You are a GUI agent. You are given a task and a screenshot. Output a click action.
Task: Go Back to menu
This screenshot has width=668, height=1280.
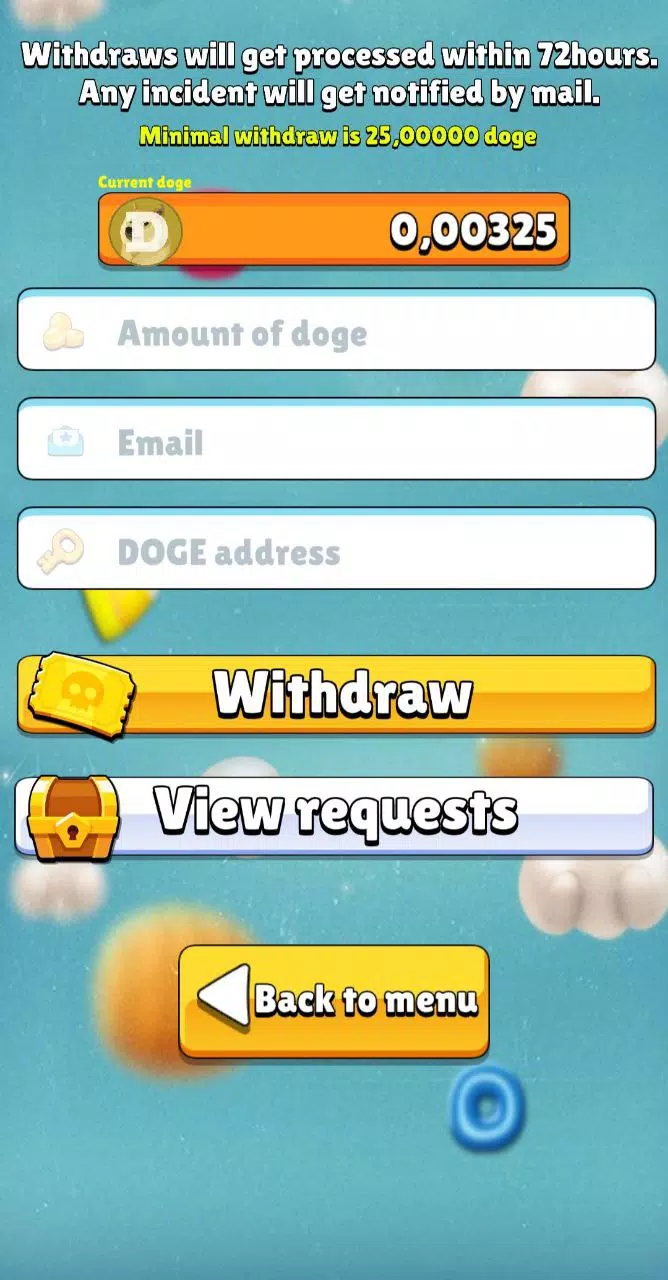point(334,999)
